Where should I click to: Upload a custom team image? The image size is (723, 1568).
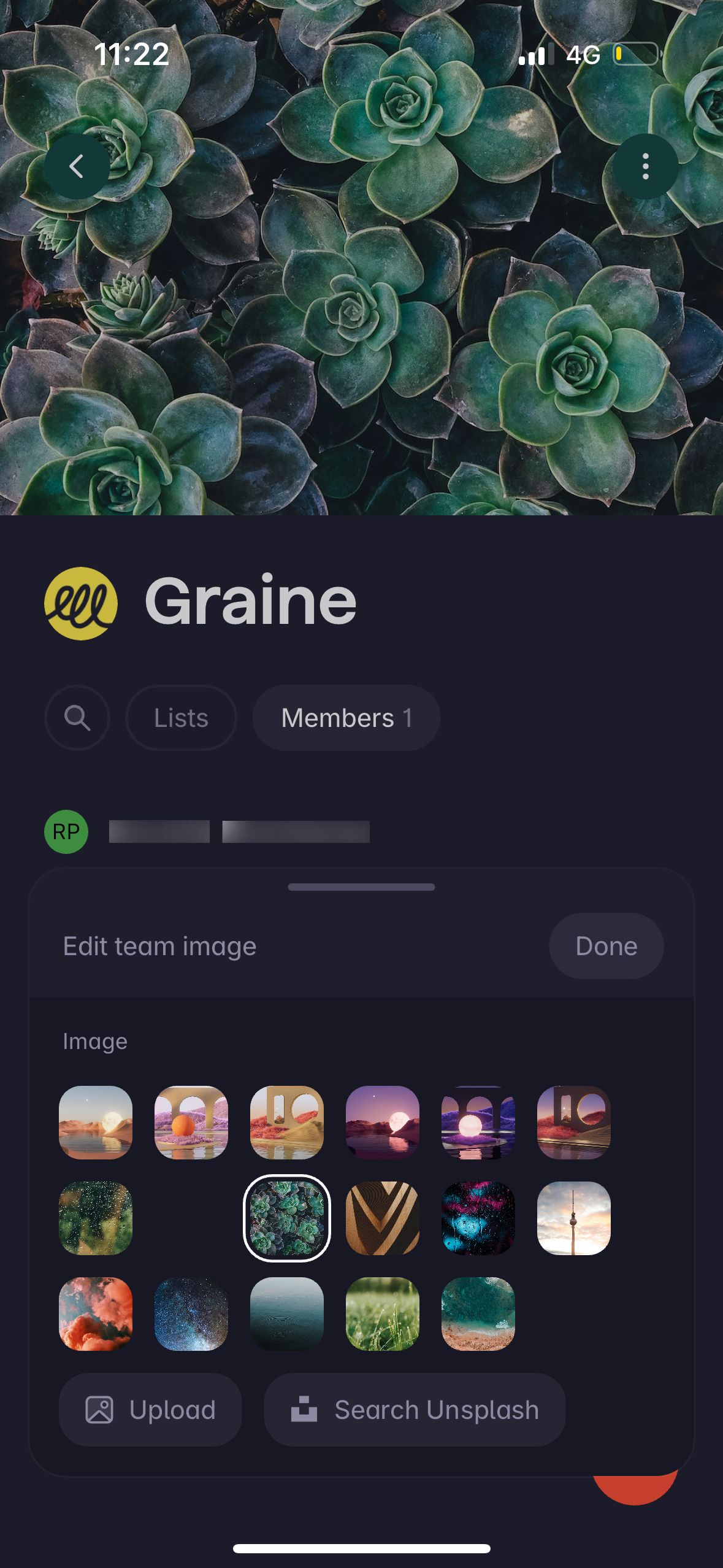150,1409
